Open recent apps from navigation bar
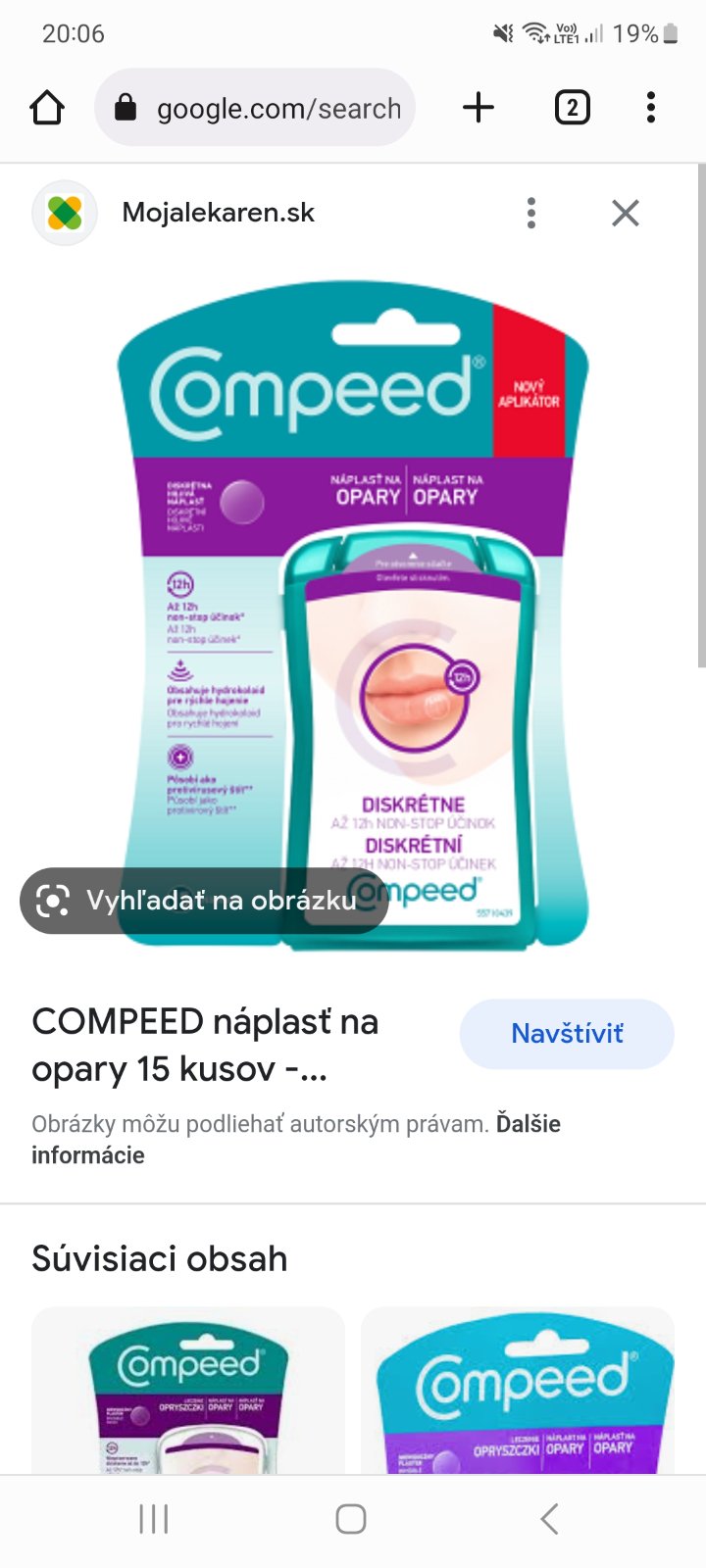Screen dimensions: 706x1568 point(154,1519)
